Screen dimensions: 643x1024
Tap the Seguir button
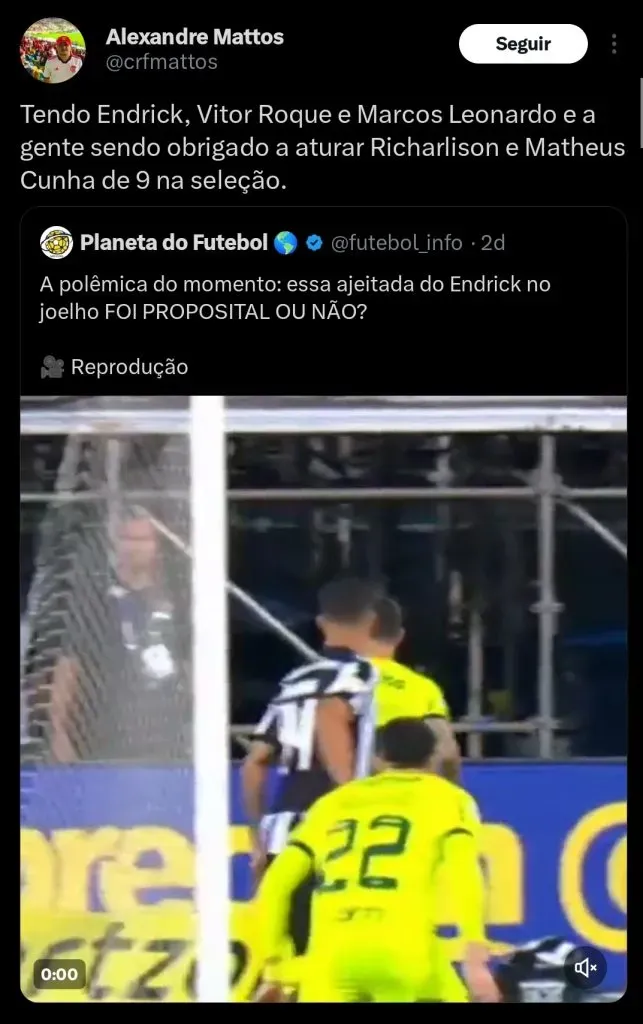[x=523, y=44]
